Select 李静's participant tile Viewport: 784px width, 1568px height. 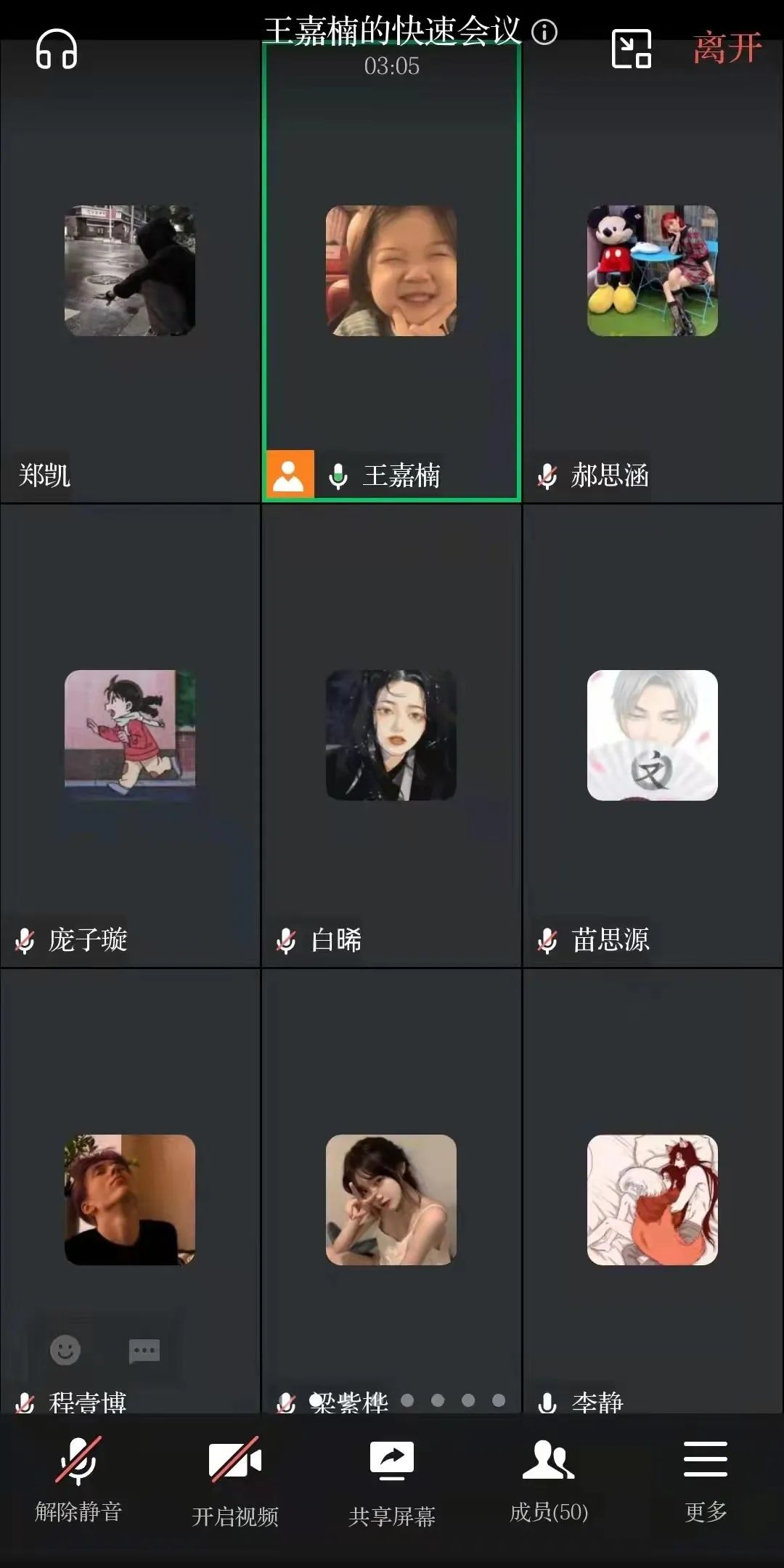(x=653, y=1191)
